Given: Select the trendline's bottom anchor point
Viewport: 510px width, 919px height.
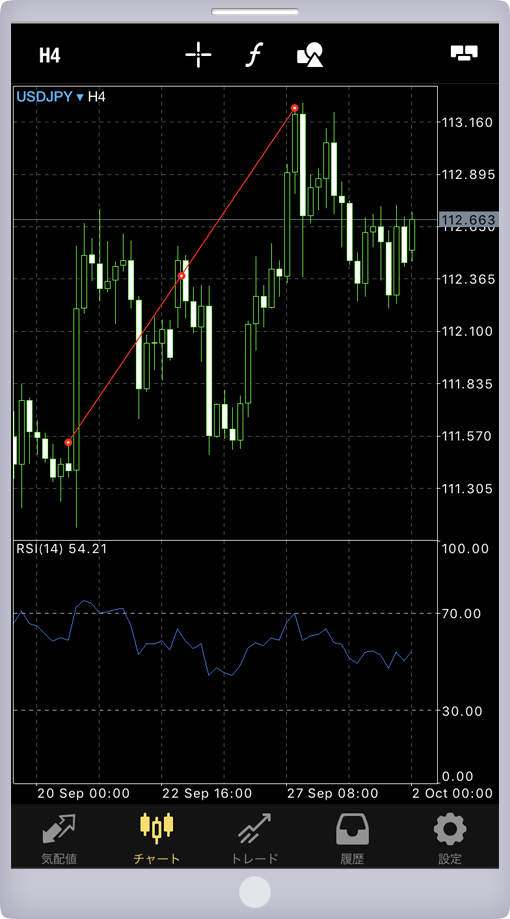Looking at the screenshot, I should (x=69, y=443).
